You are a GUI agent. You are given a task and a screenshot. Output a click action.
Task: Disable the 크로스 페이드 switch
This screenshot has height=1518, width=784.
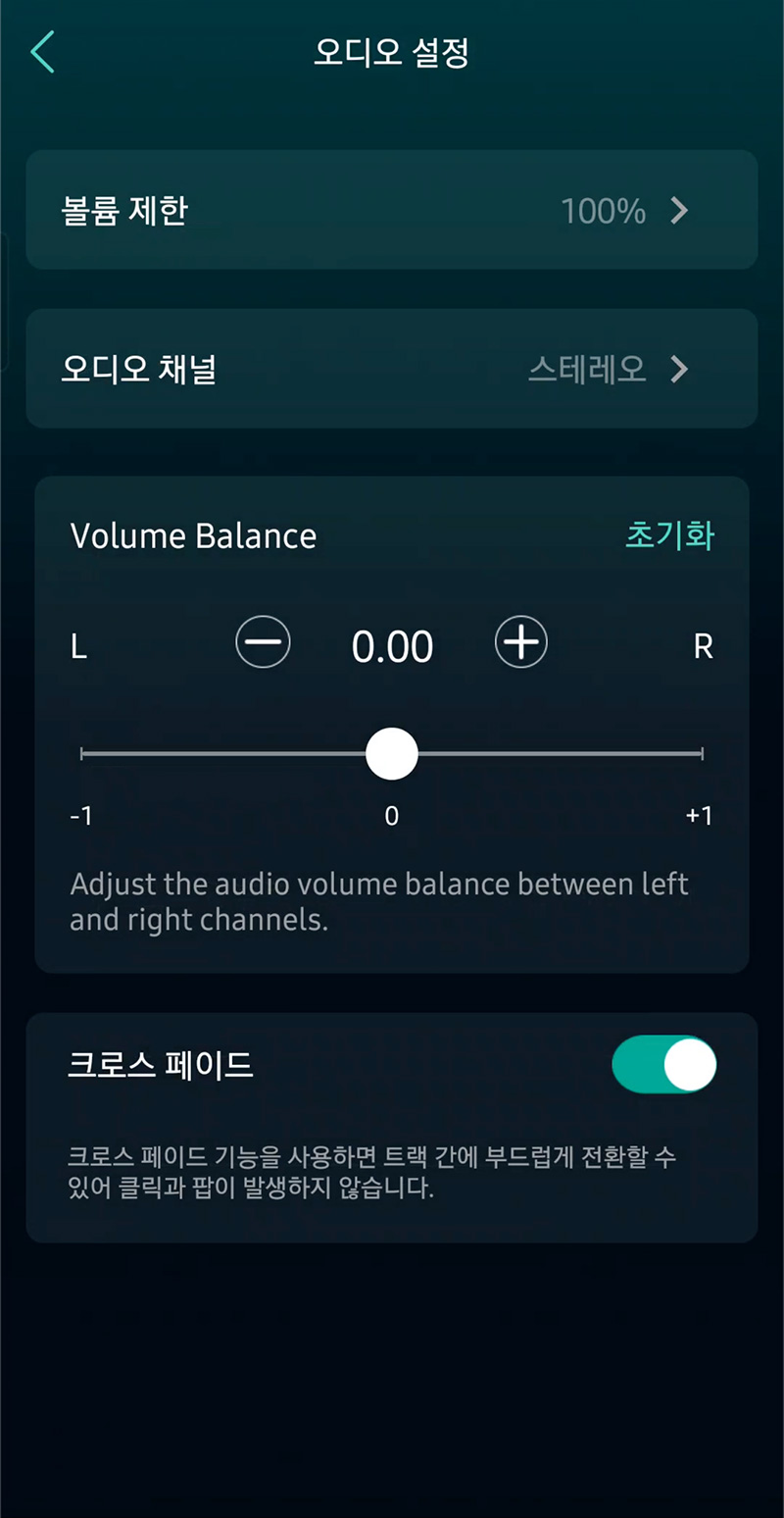pos(664,1064)
